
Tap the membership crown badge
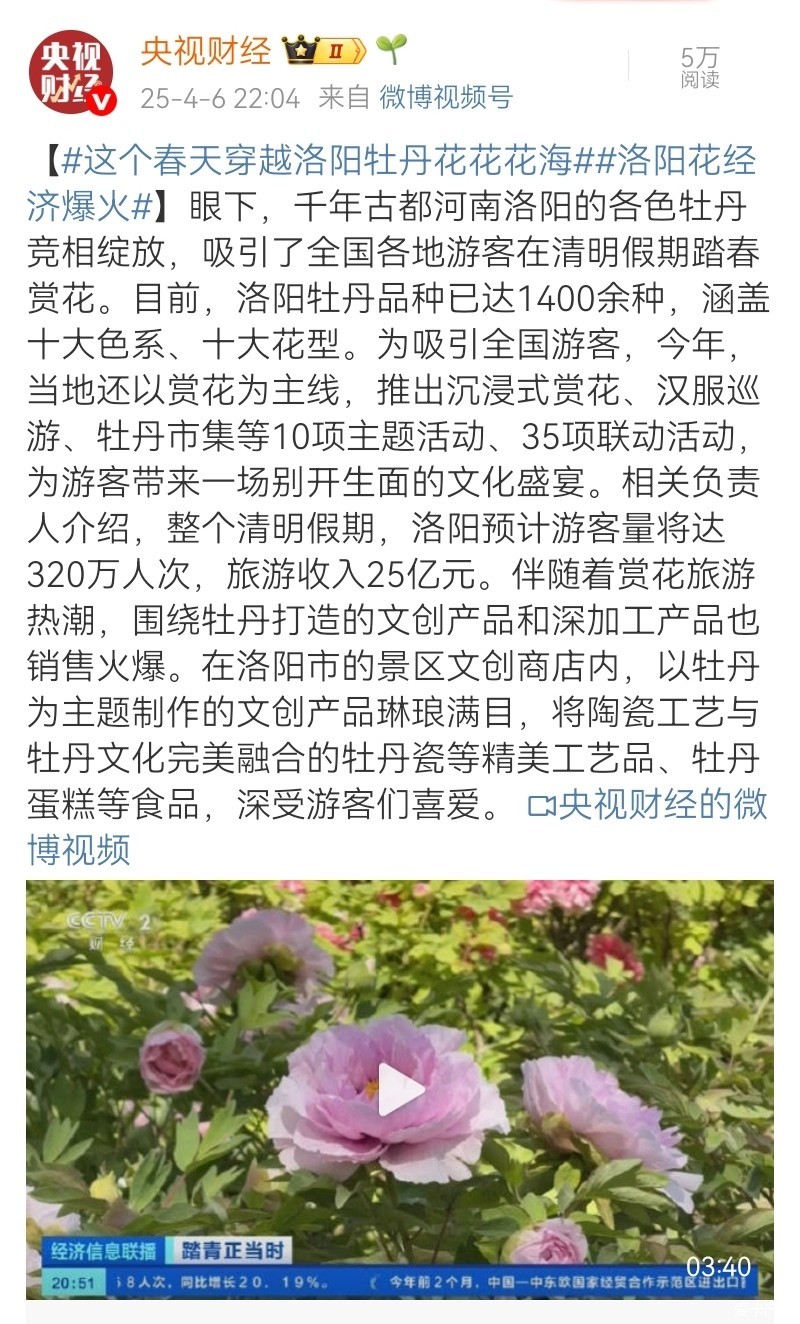pyautogui.click(x=323, y=50)
